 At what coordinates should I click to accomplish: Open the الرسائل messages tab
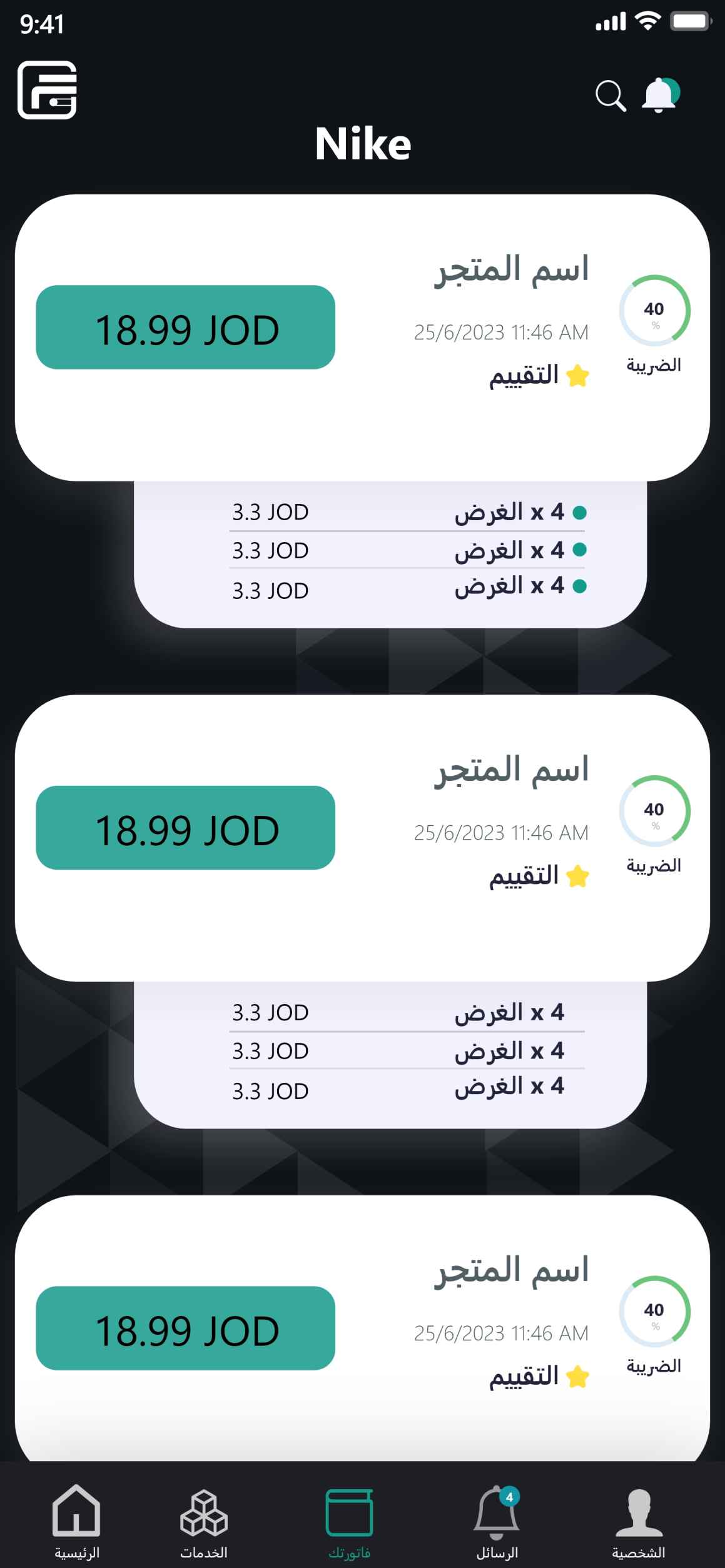pyautogui.click(x=497, y=1520)
